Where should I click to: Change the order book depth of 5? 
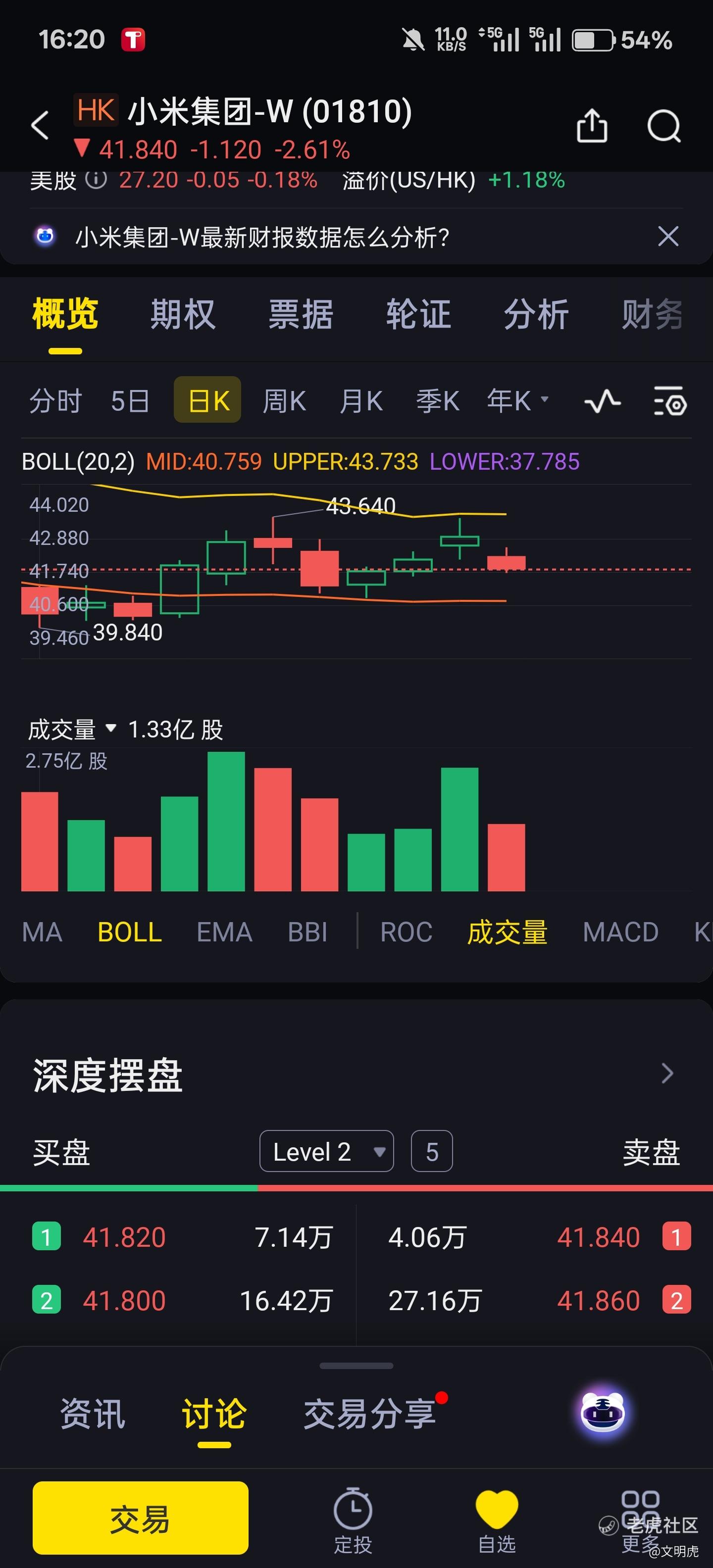coord(432,1152)
